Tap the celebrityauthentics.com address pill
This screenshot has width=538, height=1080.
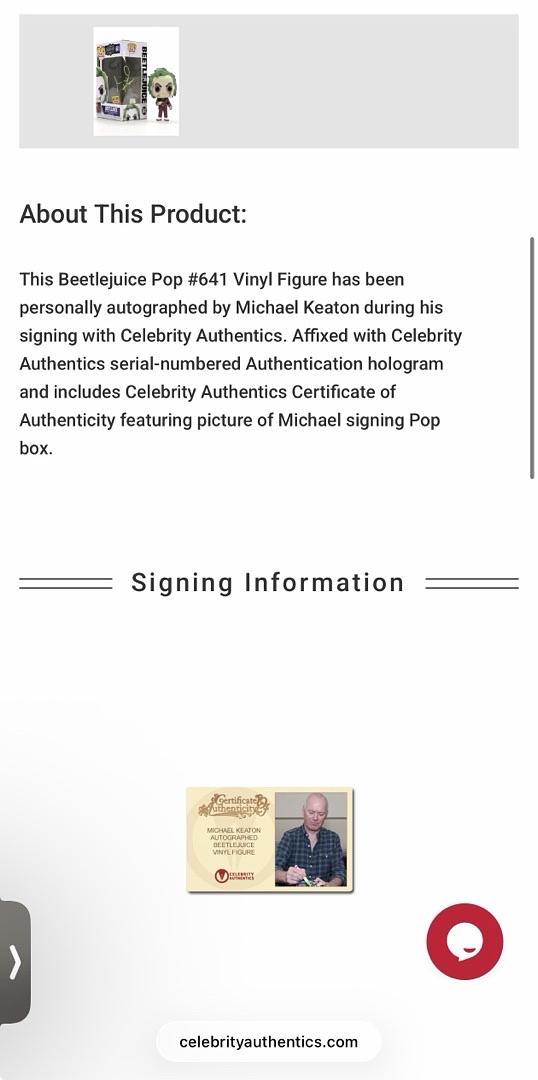pos(269,1042)
